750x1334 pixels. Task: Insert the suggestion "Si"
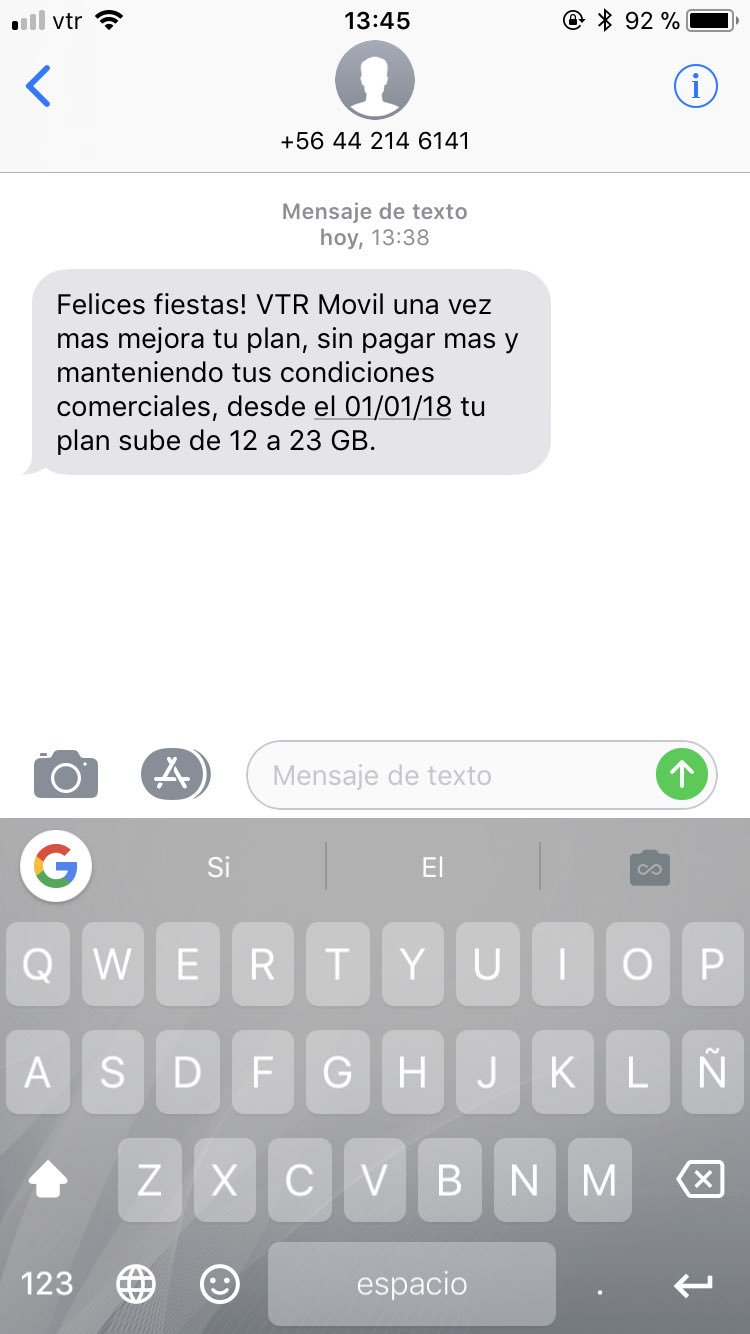coord(219,867)
